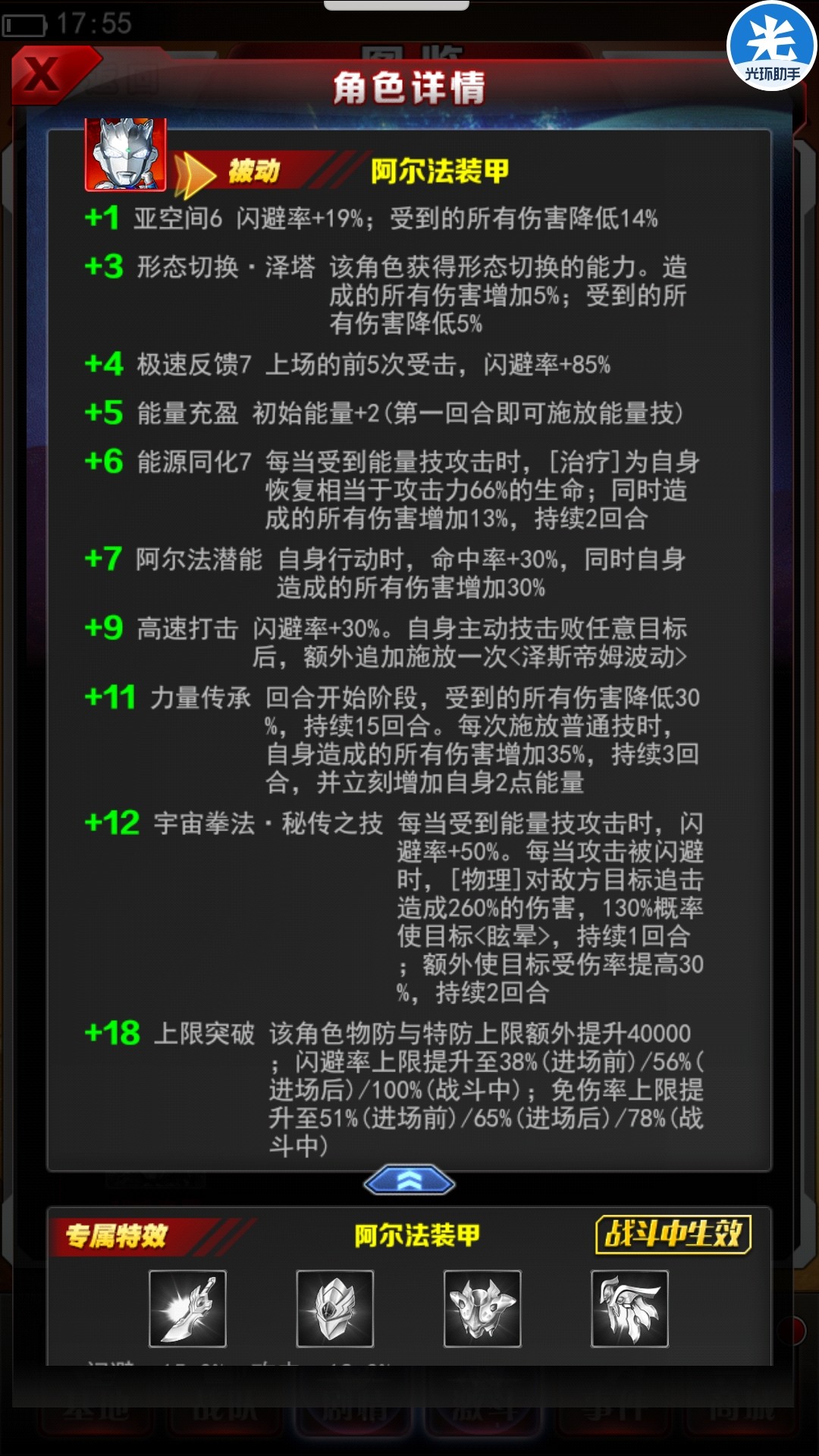Viewport: 819px width, 1456px height.
Task: Tap the 战斗中生效 button
Action: pyautogui.click(x=673, y=1235)
